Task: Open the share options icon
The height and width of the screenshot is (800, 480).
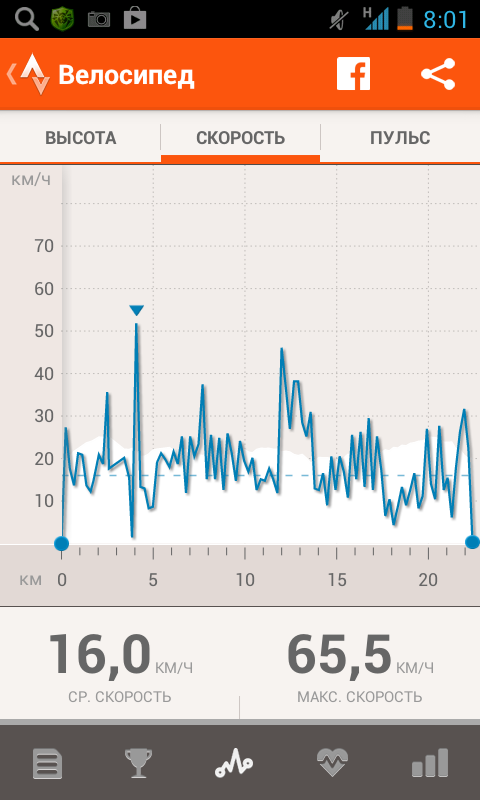Action: pyautogui.click(x=438, y=74)
